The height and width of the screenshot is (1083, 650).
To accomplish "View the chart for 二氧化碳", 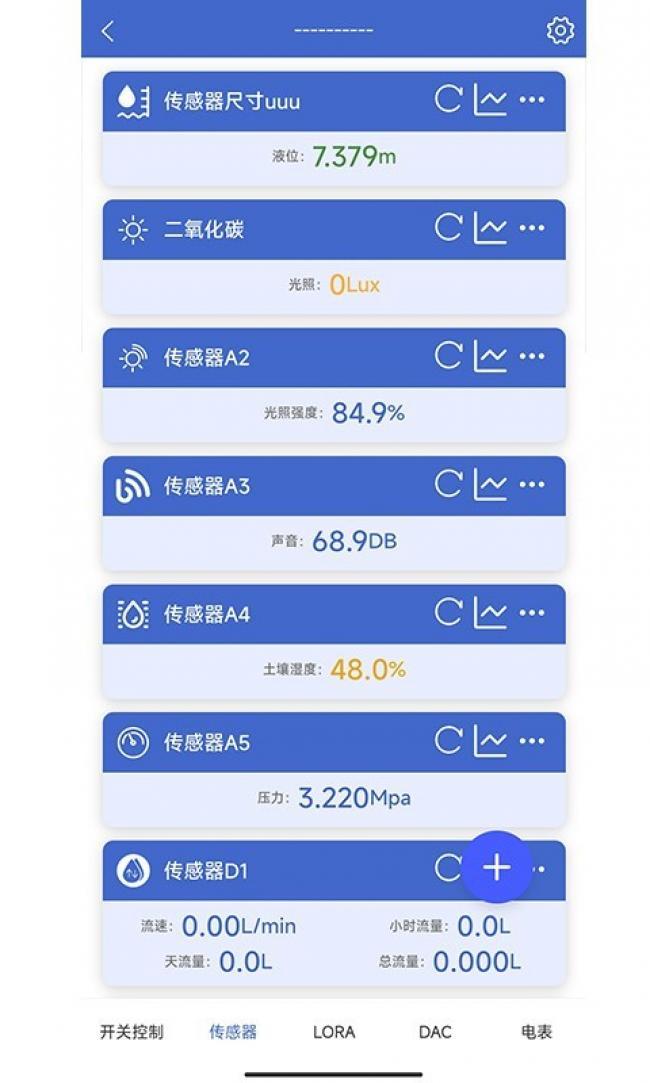I will [x=490, y=228].
